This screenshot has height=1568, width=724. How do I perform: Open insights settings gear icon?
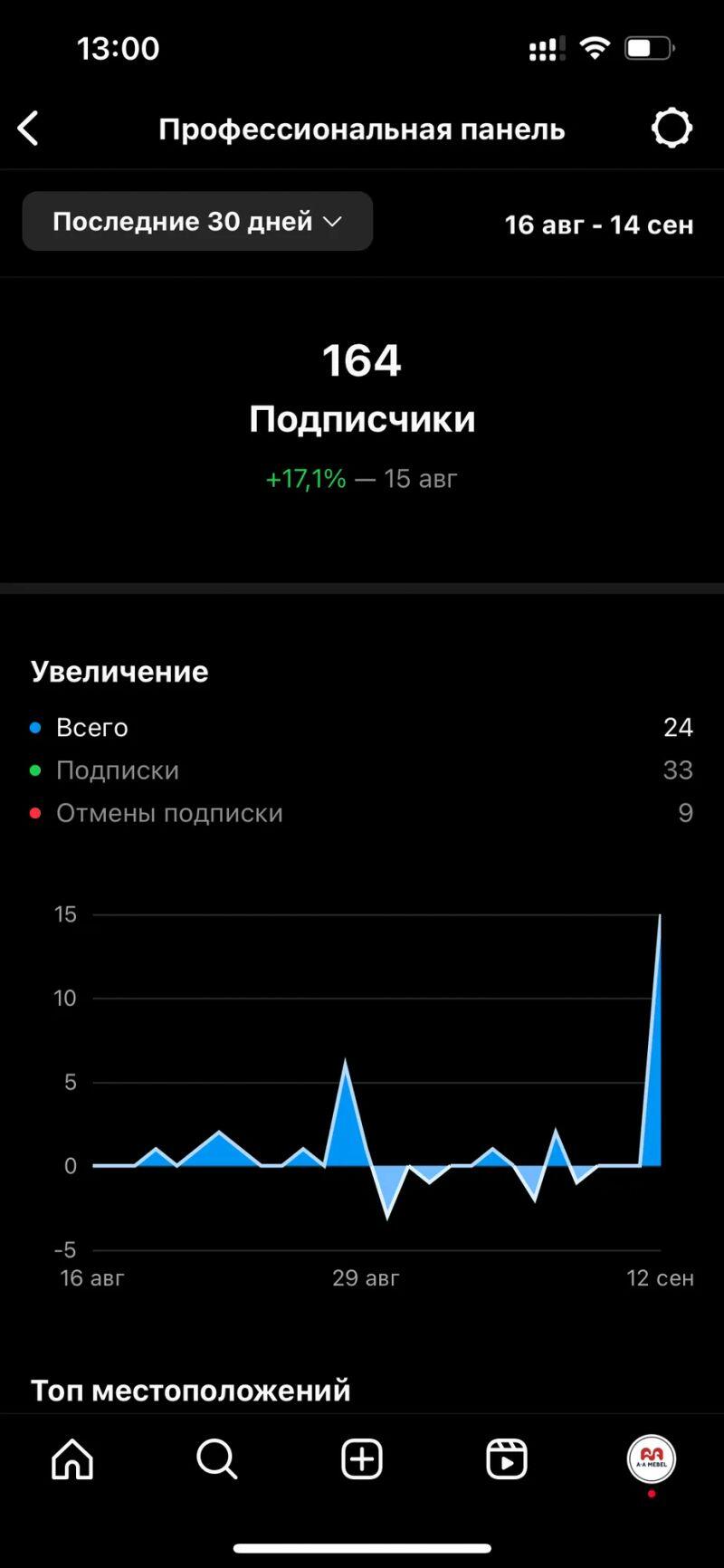pyautogui.click(x=672, y=129)
